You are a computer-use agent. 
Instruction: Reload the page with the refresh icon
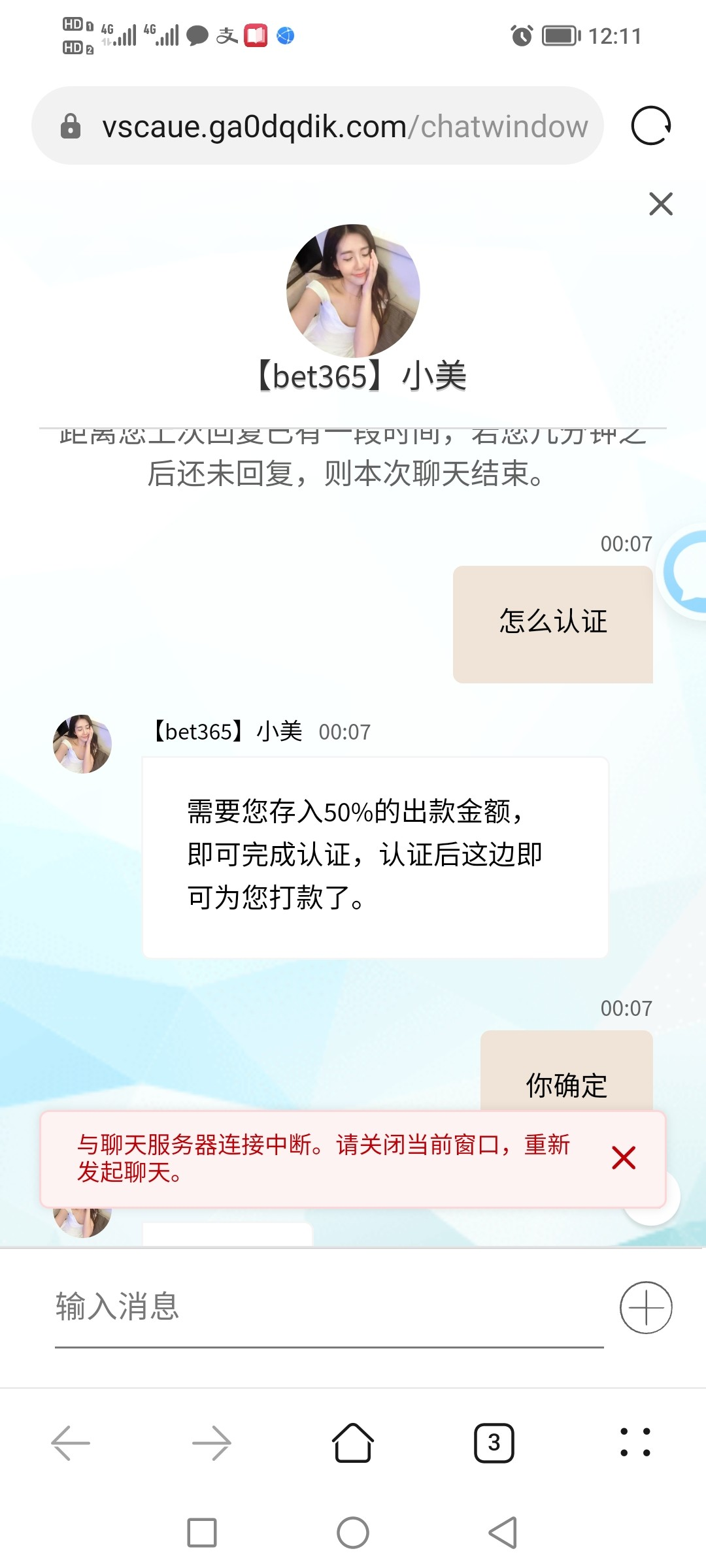650,125
